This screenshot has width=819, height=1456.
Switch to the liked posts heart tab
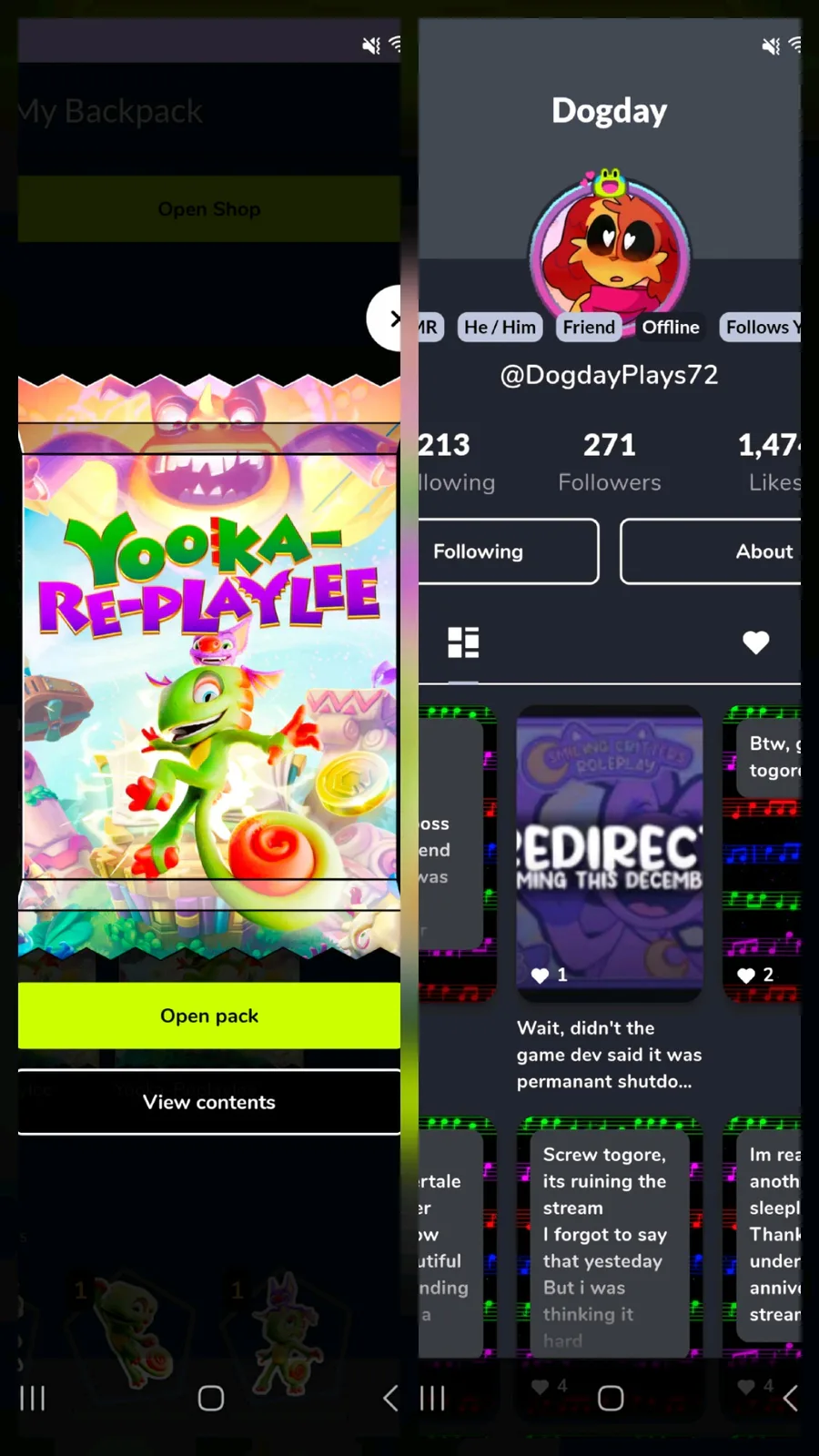pos(755,642)
